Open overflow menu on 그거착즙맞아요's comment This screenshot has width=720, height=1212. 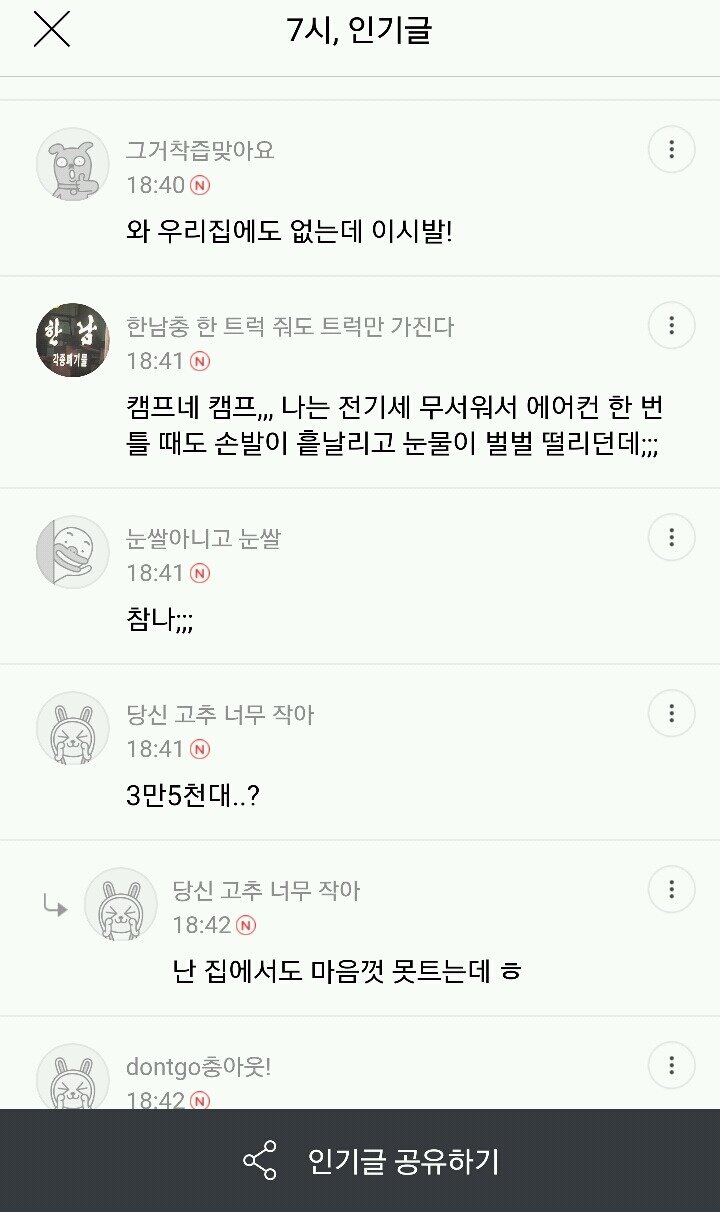pyautogui.click(x=671, y=150)
